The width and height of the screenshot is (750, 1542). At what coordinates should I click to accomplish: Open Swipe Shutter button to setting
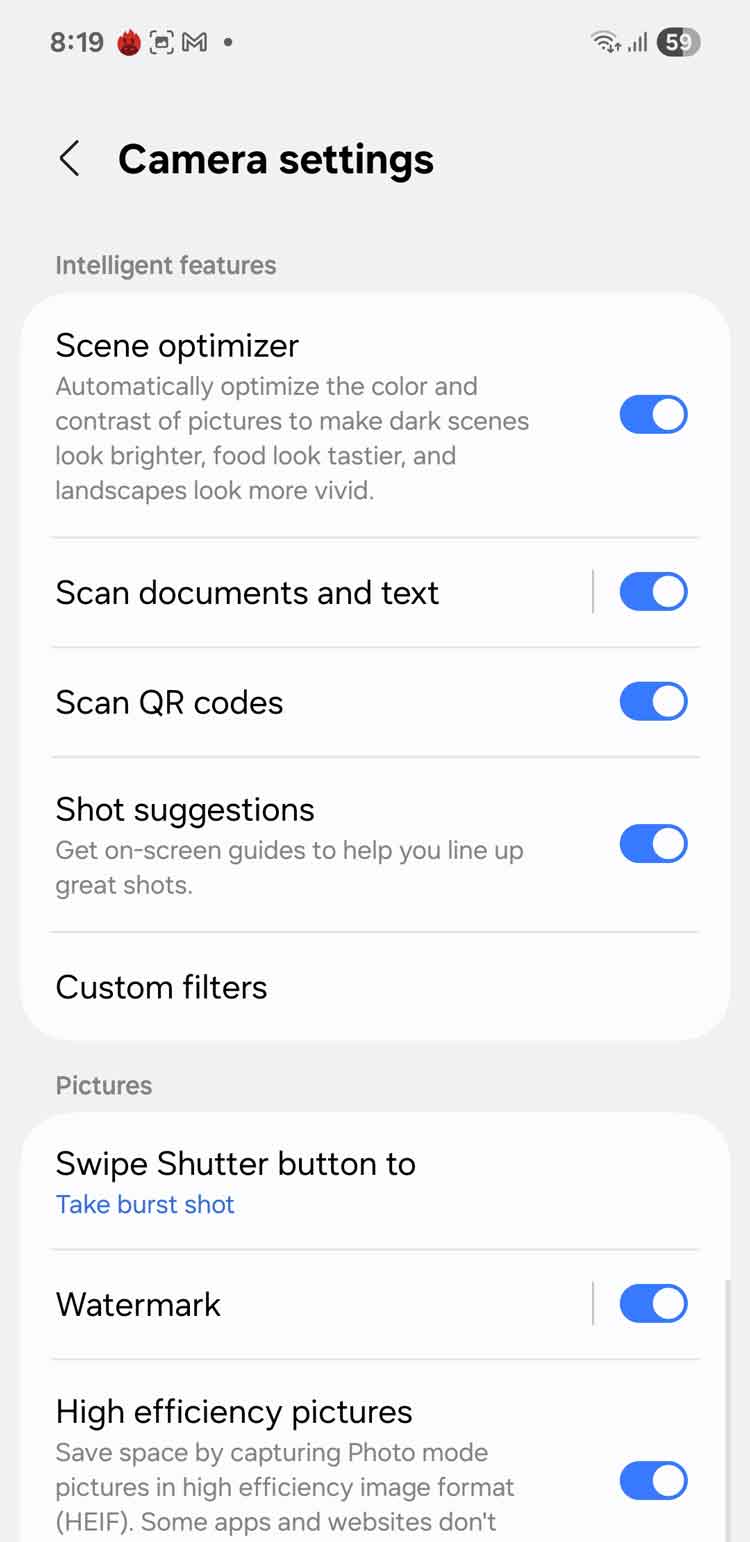tap(375, 1182)
